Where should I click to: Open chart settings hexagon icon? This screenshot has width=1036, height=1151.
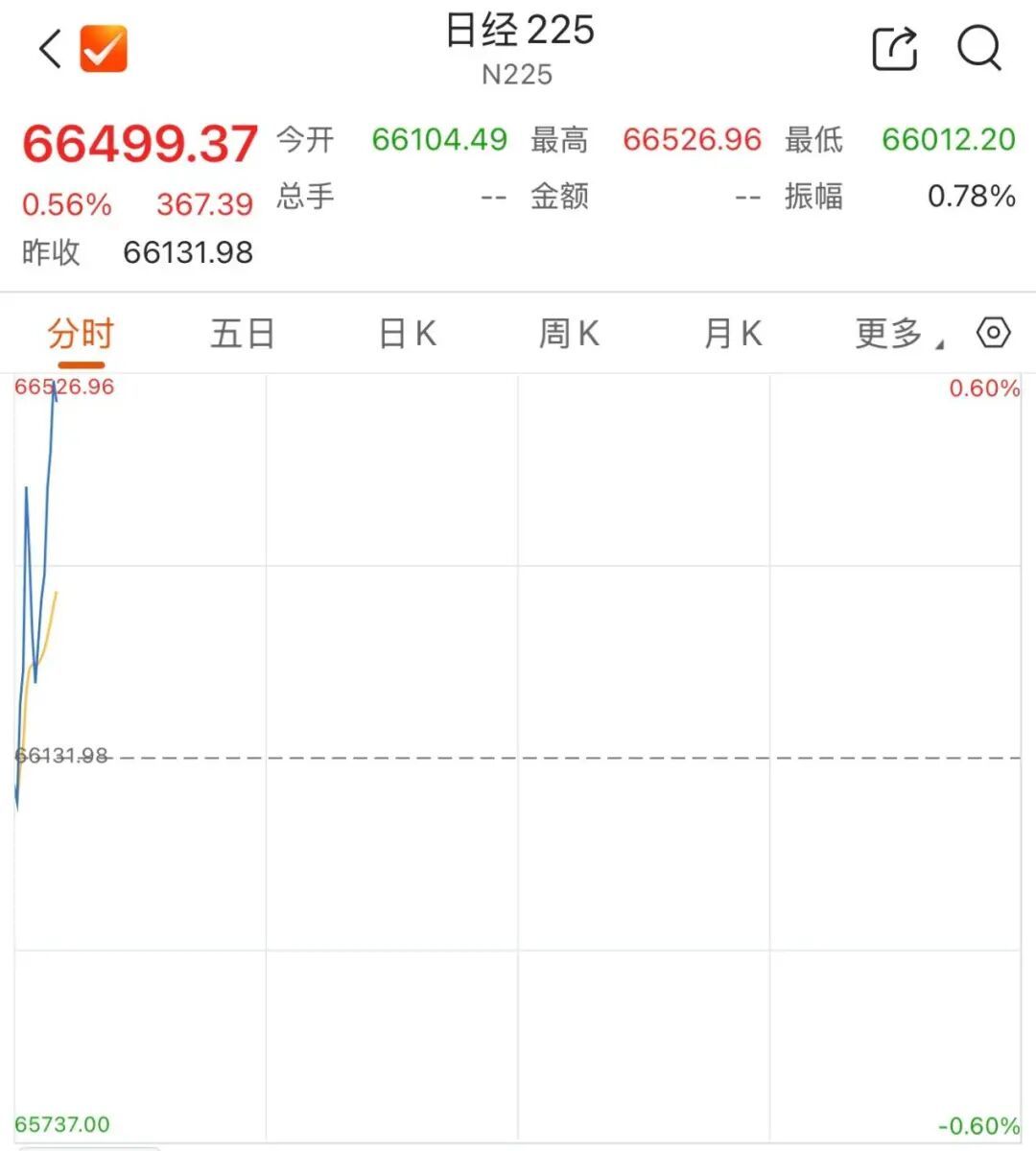tap(993, 333)
